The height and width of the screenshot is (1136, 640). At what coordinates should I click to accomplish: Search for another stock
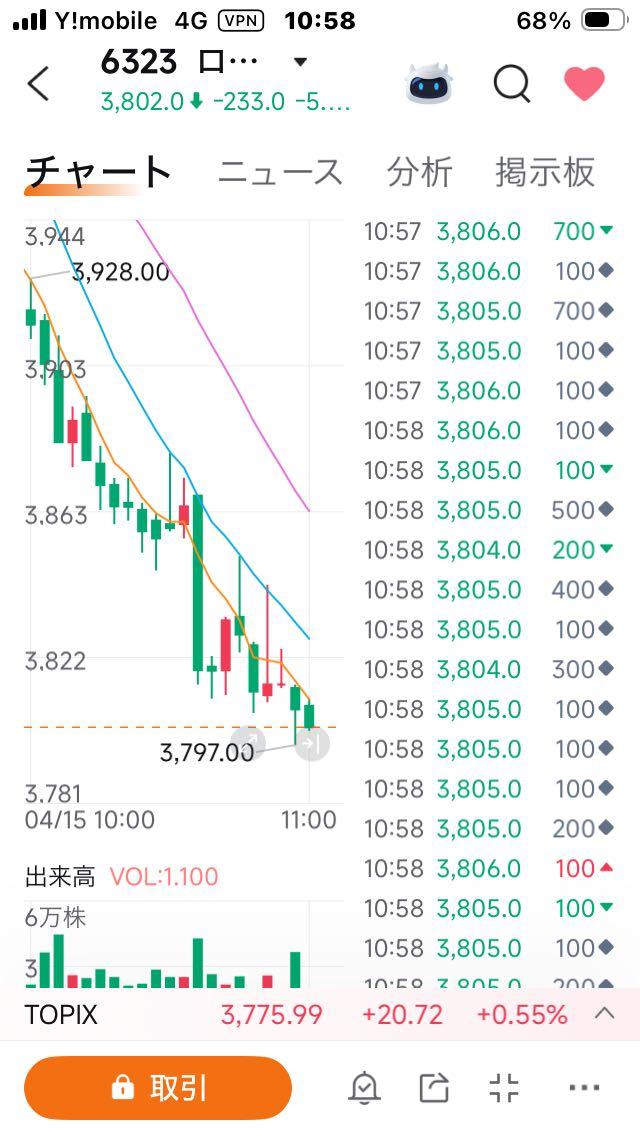point(512,84)
